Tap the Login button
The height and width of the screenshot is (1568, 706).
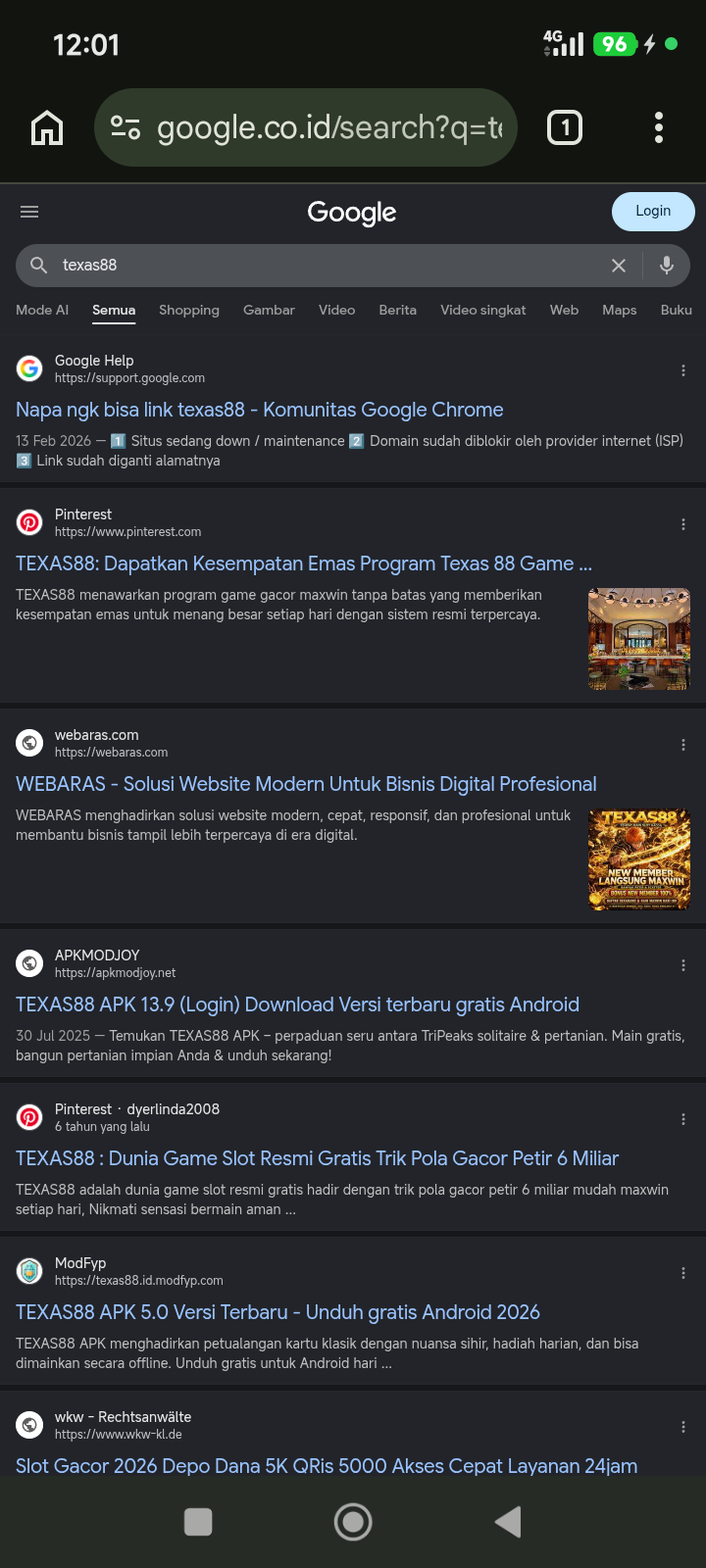pos(653,212)
